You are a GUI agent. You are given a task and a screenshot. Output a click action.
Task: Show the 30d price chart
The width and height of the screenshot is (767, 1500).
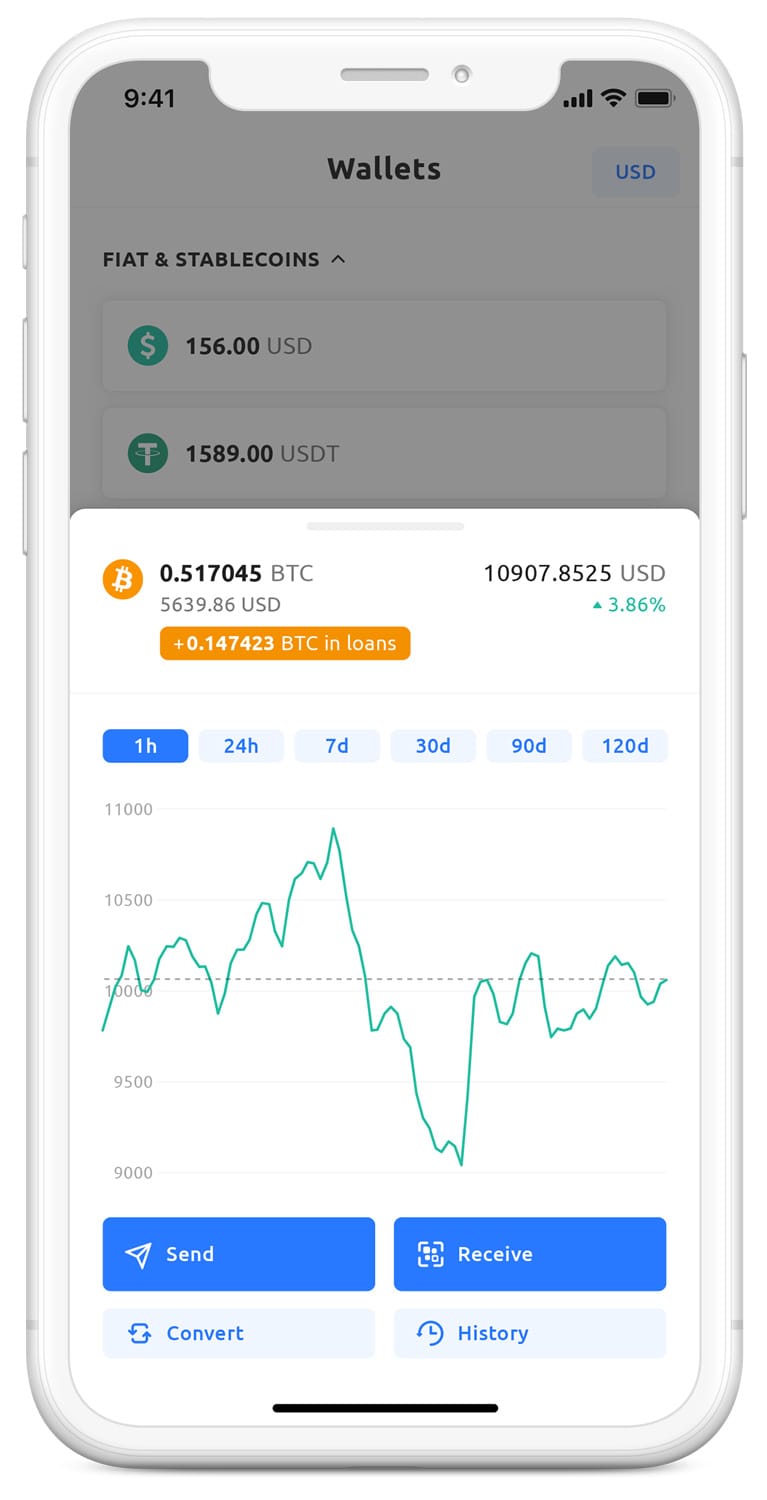click(433, 746)
